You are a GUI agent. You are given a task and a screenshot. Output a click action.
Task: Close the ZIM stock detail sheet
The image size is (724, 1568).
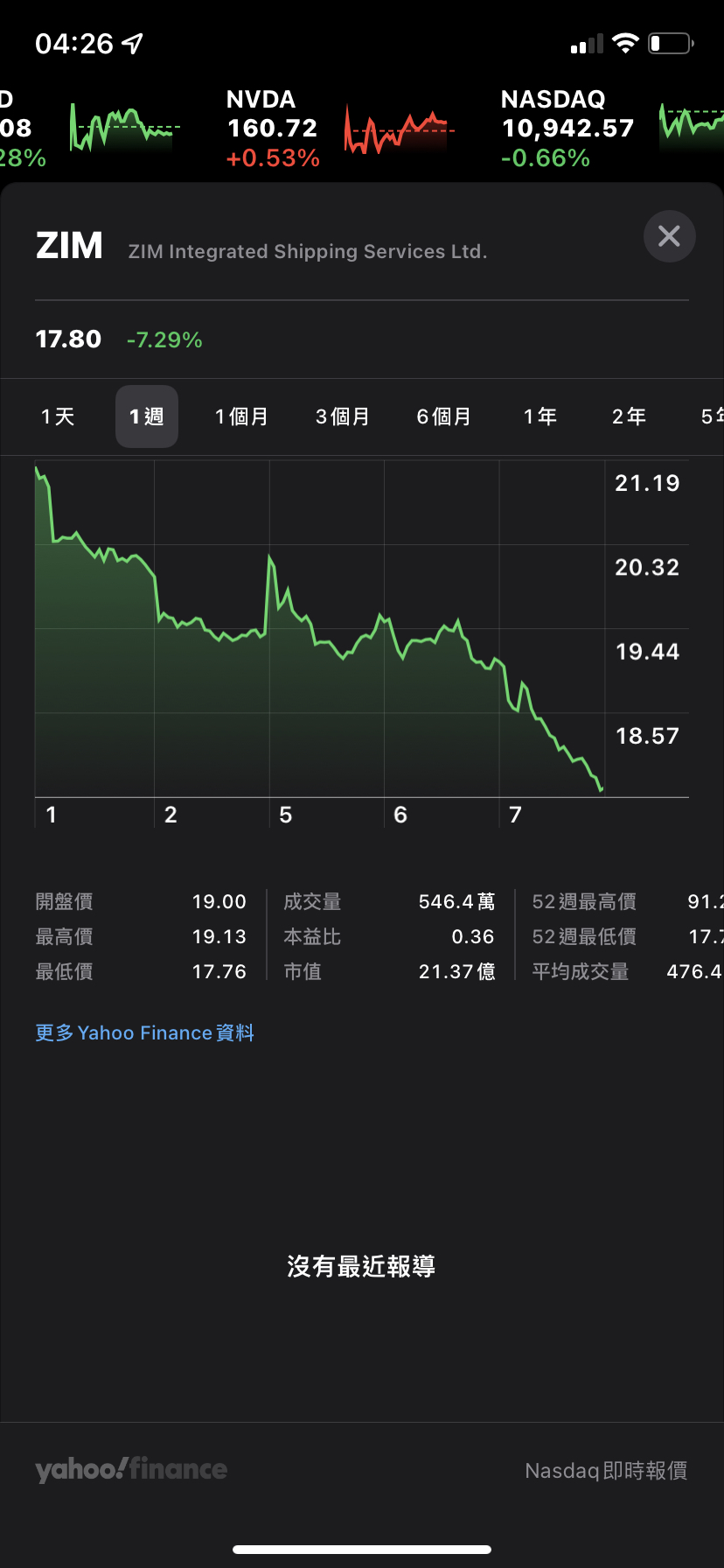[669, 236]
